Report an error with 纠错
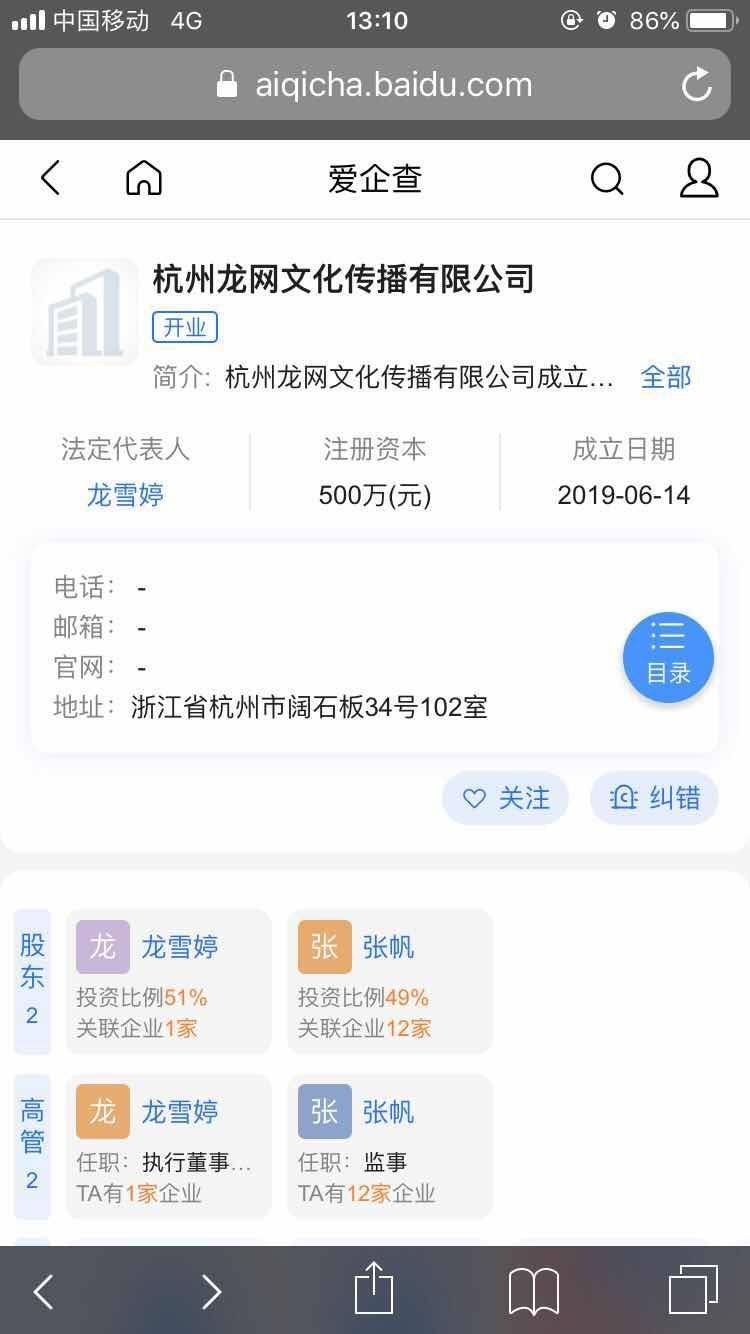 pyautogui.click(x=654, y=798)
